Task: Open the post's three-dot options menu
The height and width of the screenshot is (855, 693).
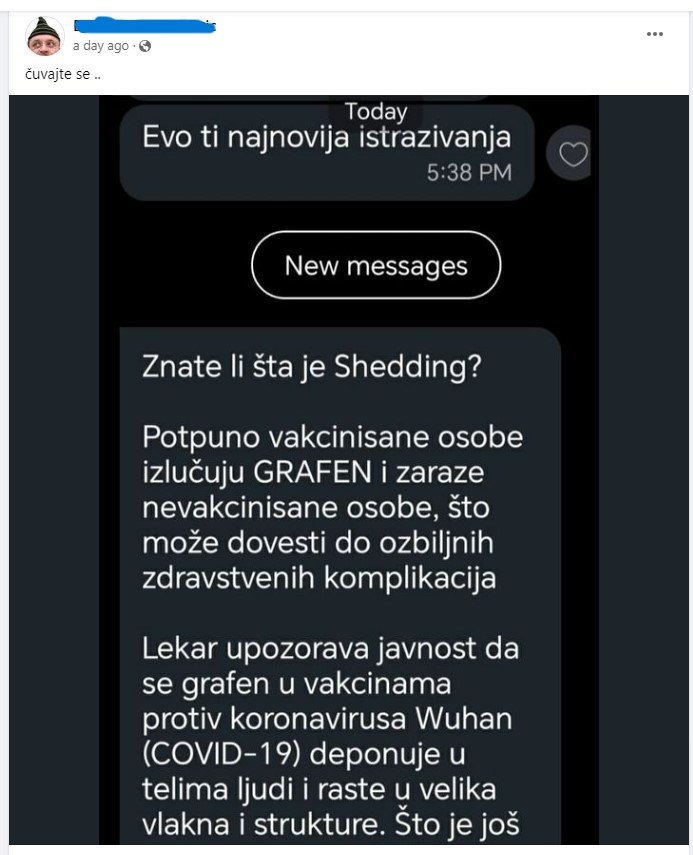Action: point(655,34)
